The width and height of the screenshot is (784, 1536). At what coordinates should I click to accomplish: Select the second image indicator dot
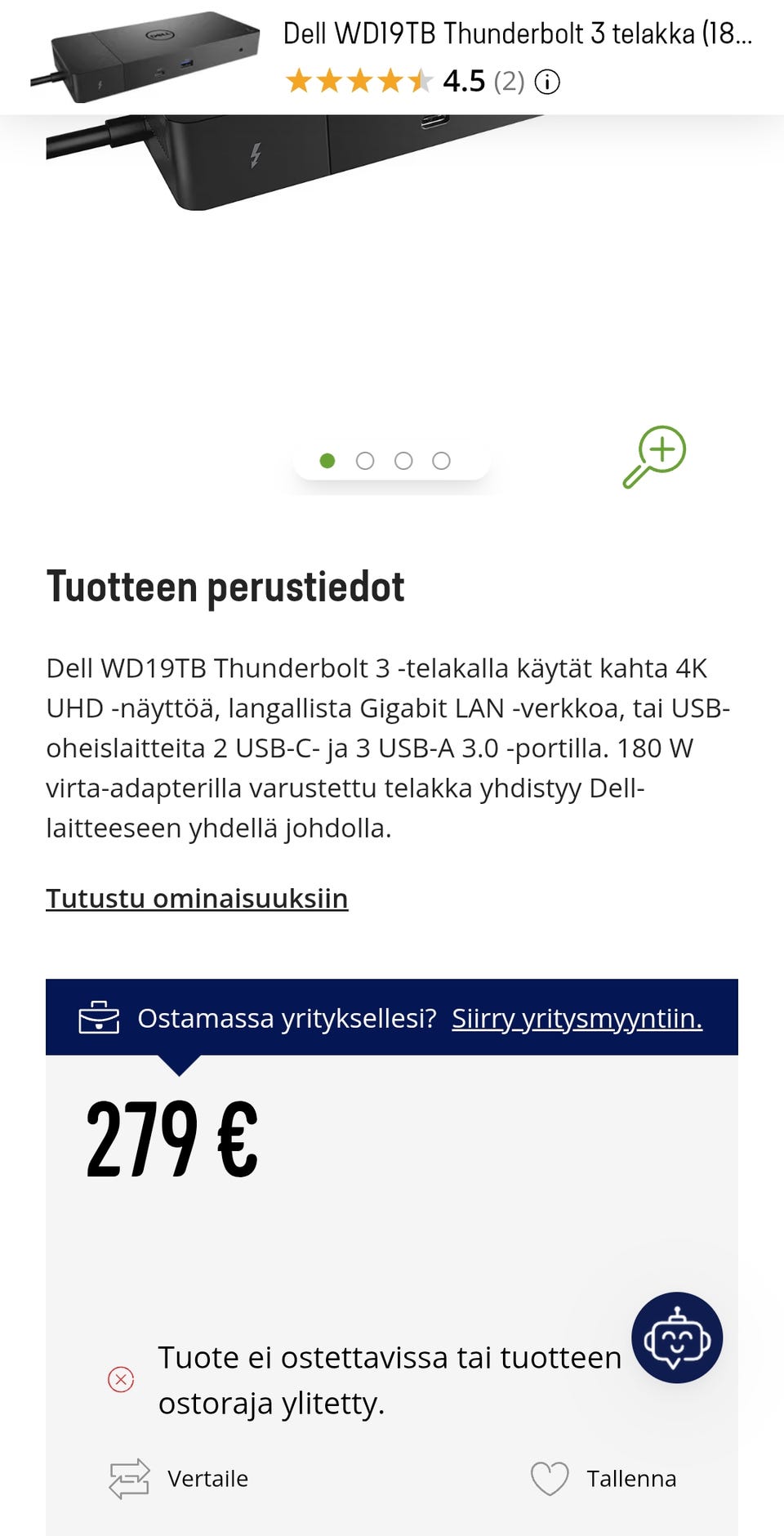tap(365, 461)
